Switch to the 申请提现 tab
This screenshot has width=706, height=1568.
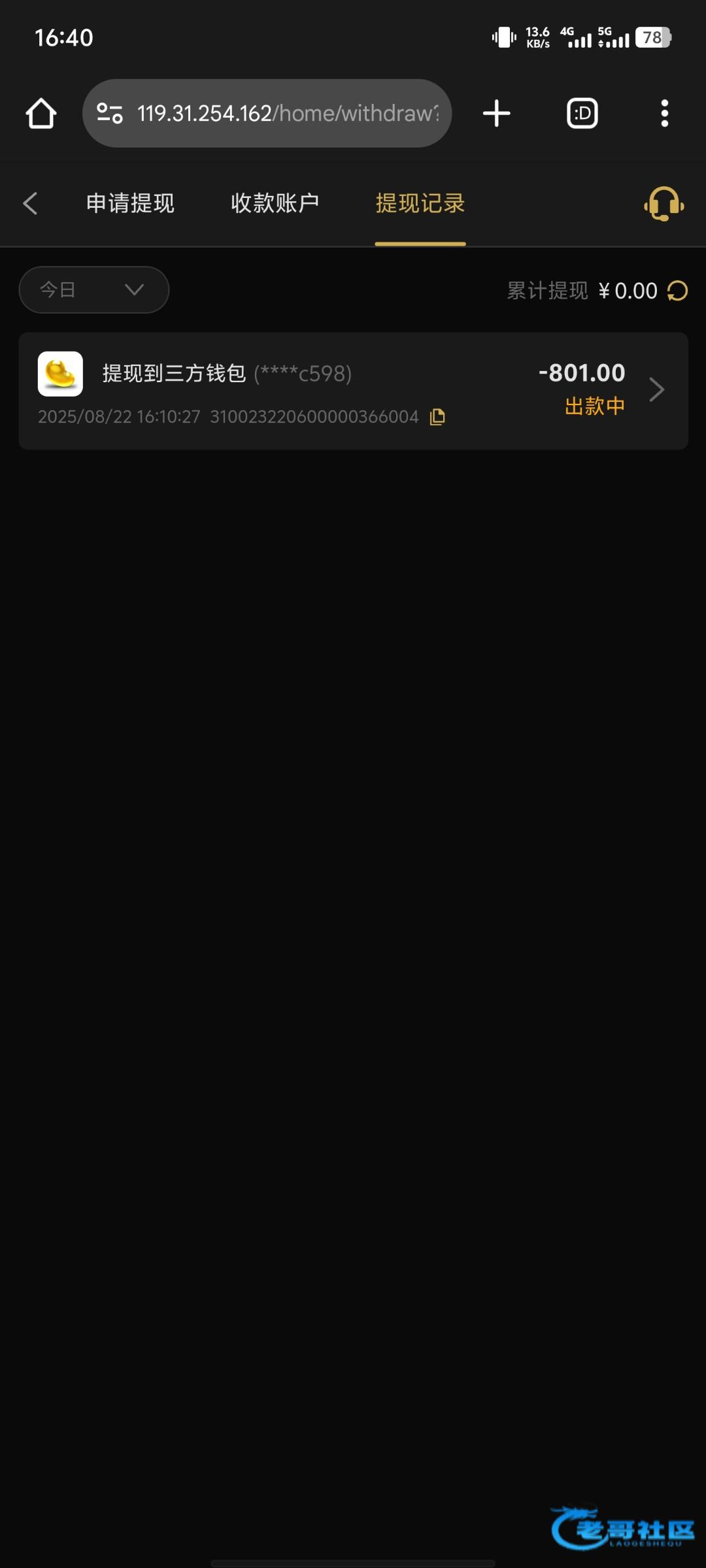point(130,203)
